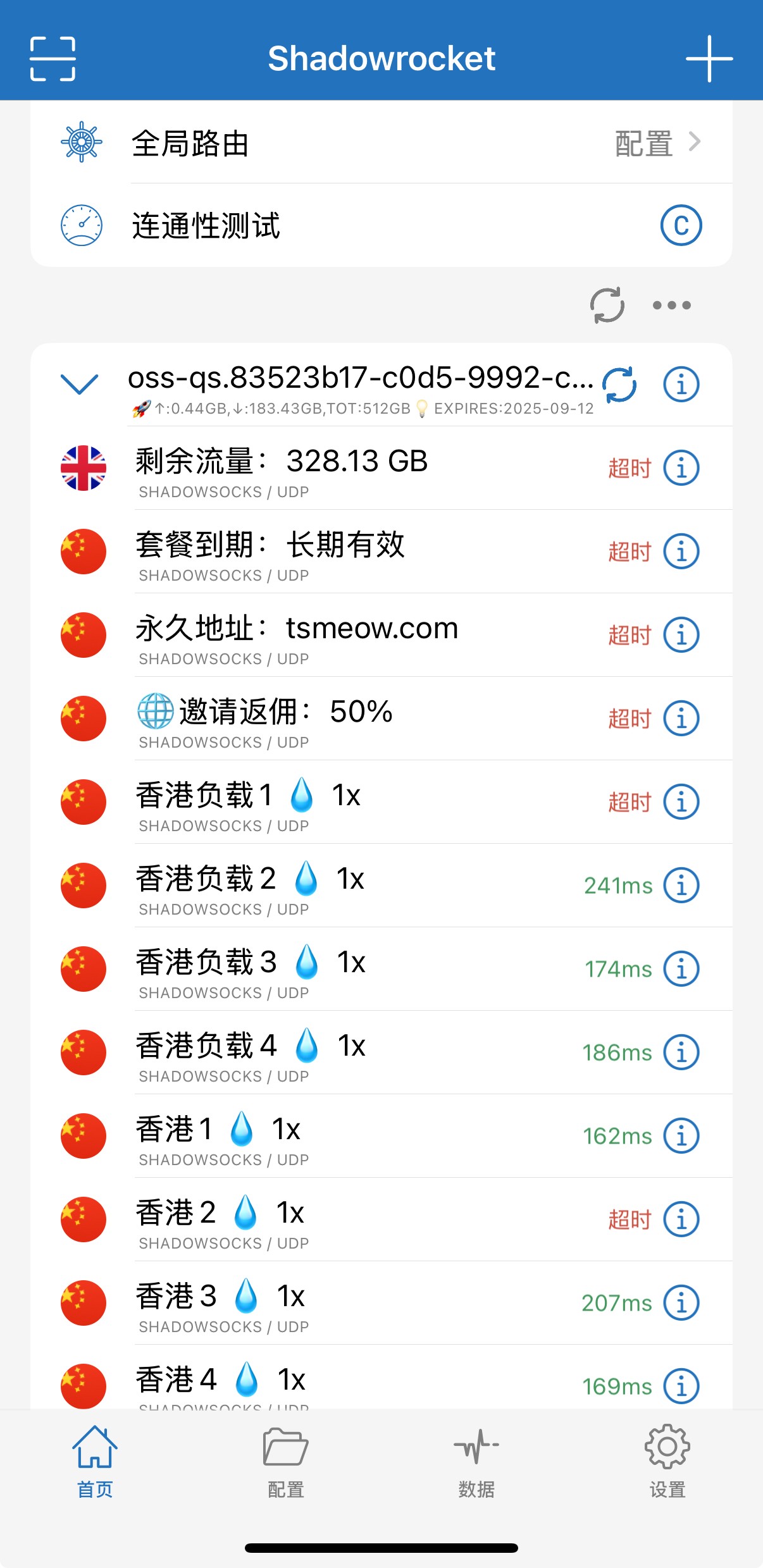This screenshot has width=763, height=1568.
Task: Show info for 香港 2 server
Action: [681, 1219]
